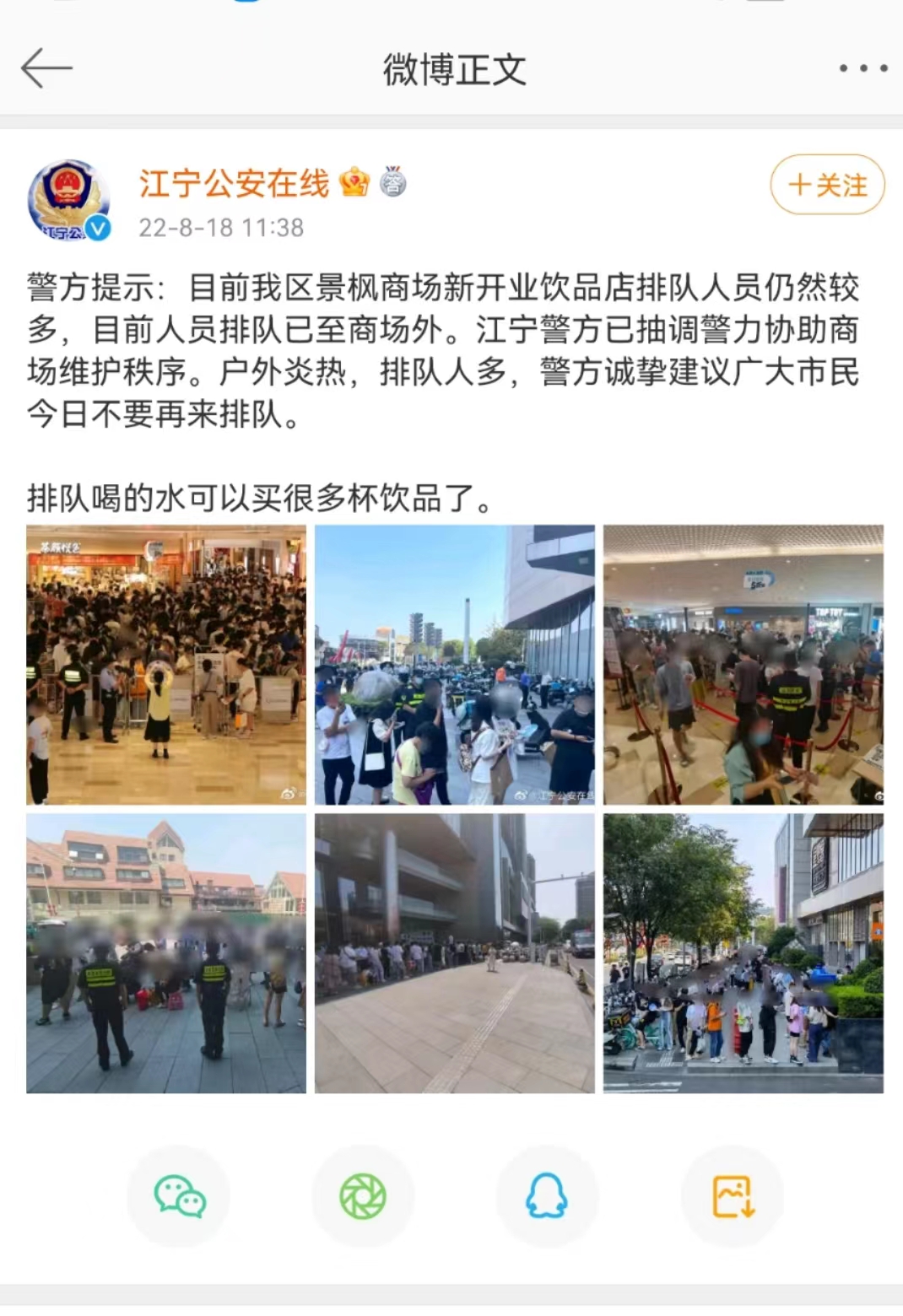903x1316 pixels.
Task: Share to WeChat Moments
Action: (x=362, y=1196)
